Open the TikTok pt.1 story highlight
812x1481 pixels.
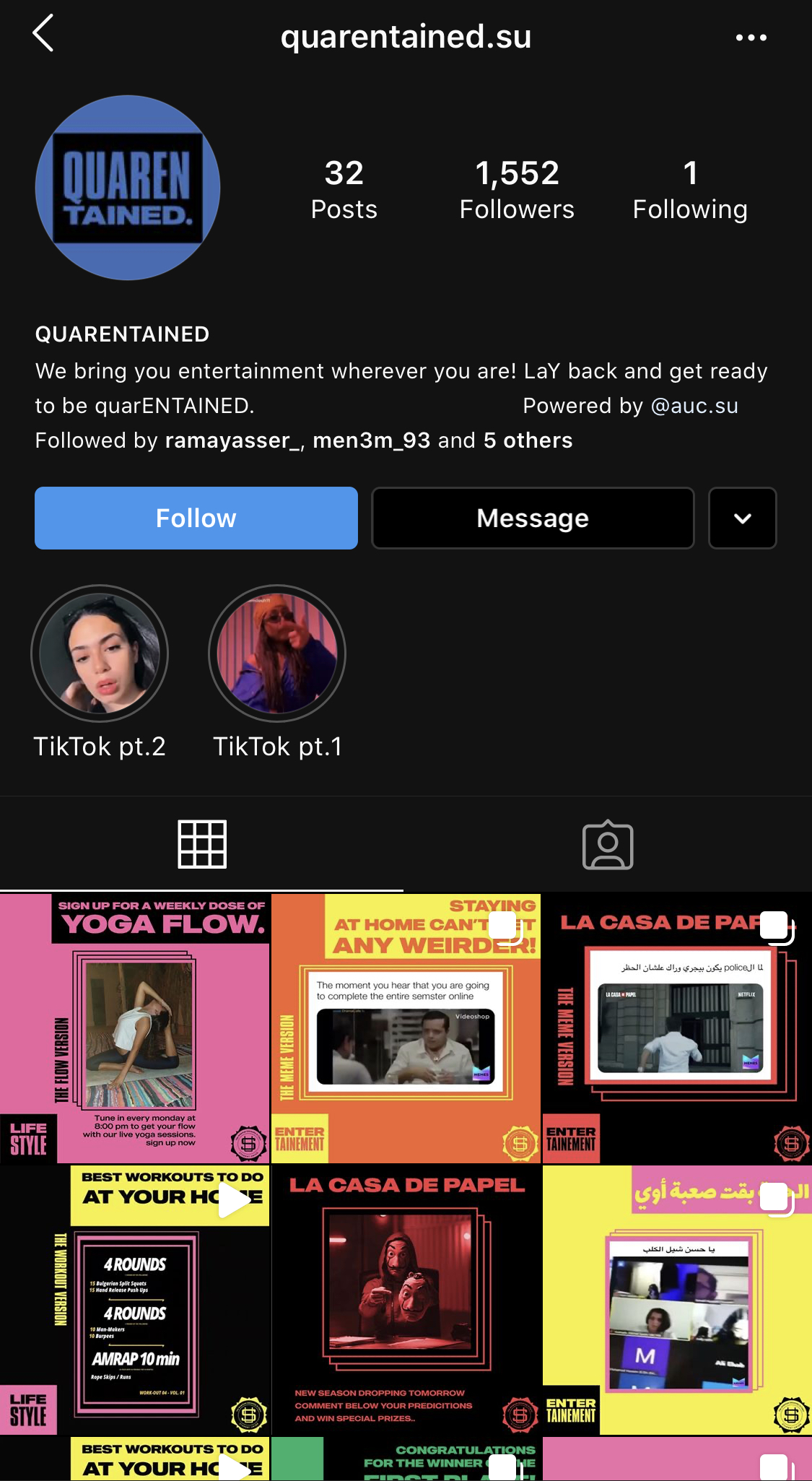click(277, 653)
